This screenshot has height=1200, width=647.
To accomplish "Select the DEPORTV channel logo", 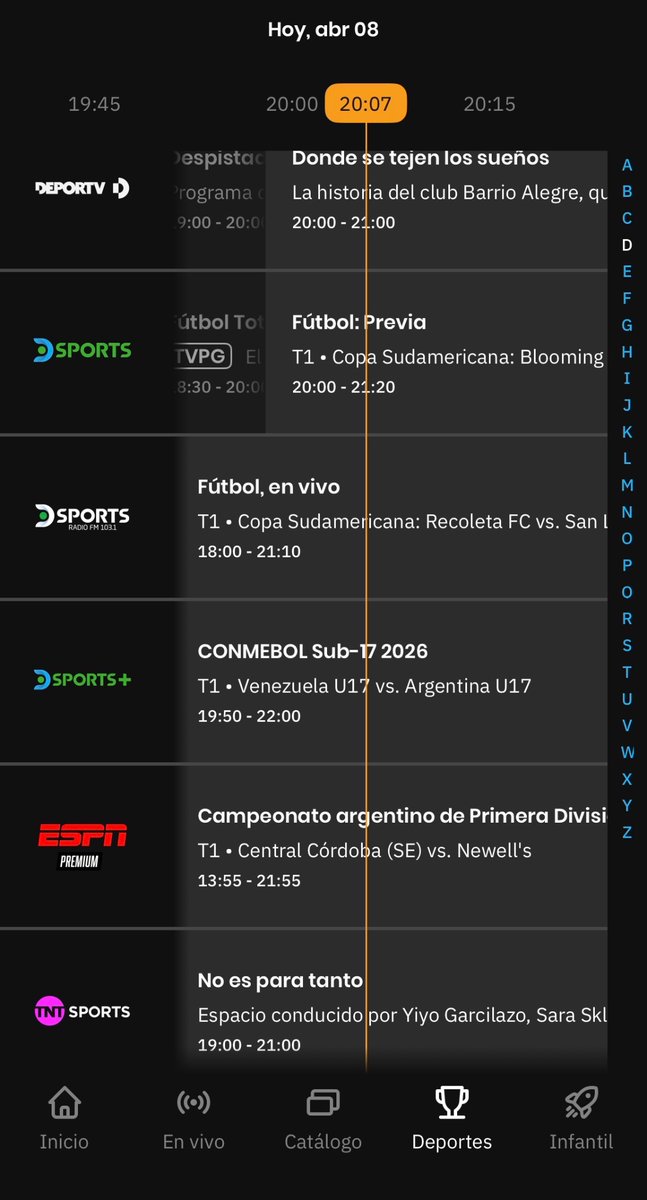I will coord(82,188).
